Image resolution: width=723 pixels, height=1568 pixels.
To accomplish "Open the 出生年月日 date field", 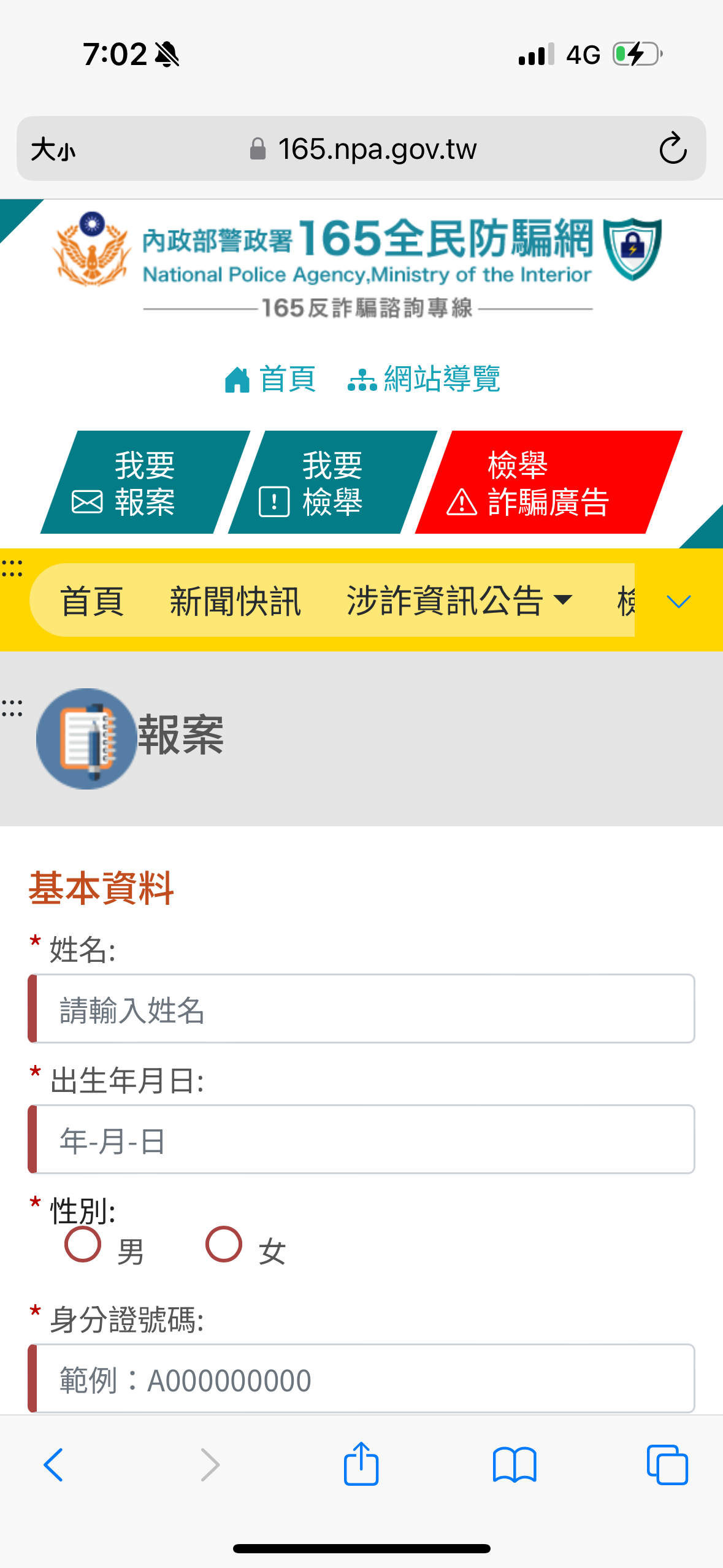I will 361,1139.
